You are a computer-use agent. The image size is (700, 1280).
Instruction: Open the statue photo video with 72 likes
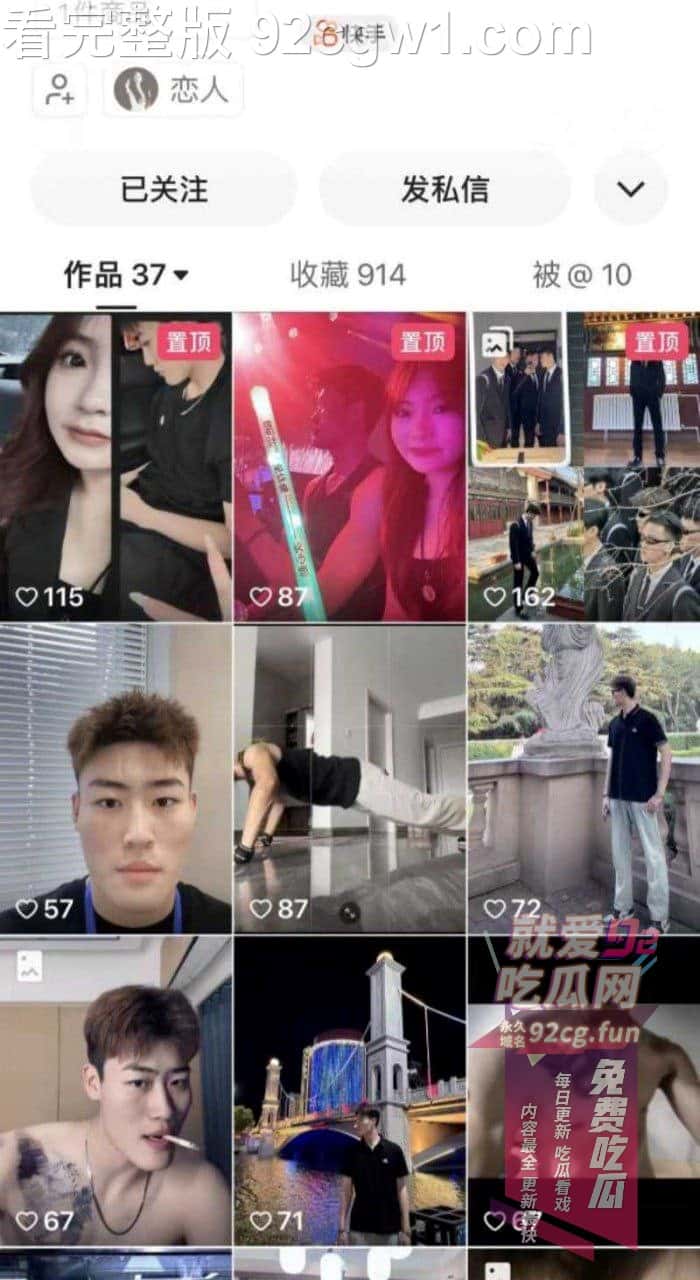584,779
